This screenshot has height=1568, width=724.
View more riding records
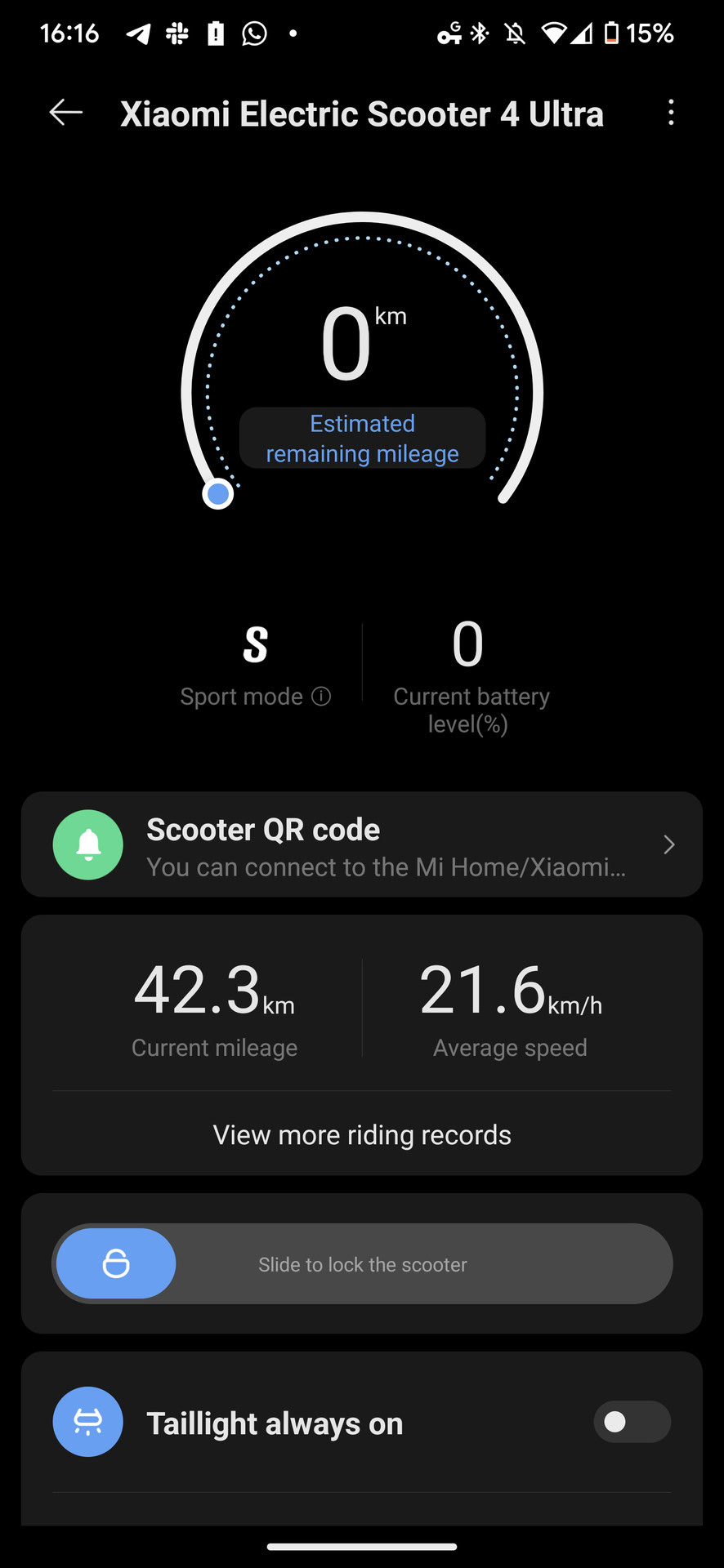pos(361,1134)
